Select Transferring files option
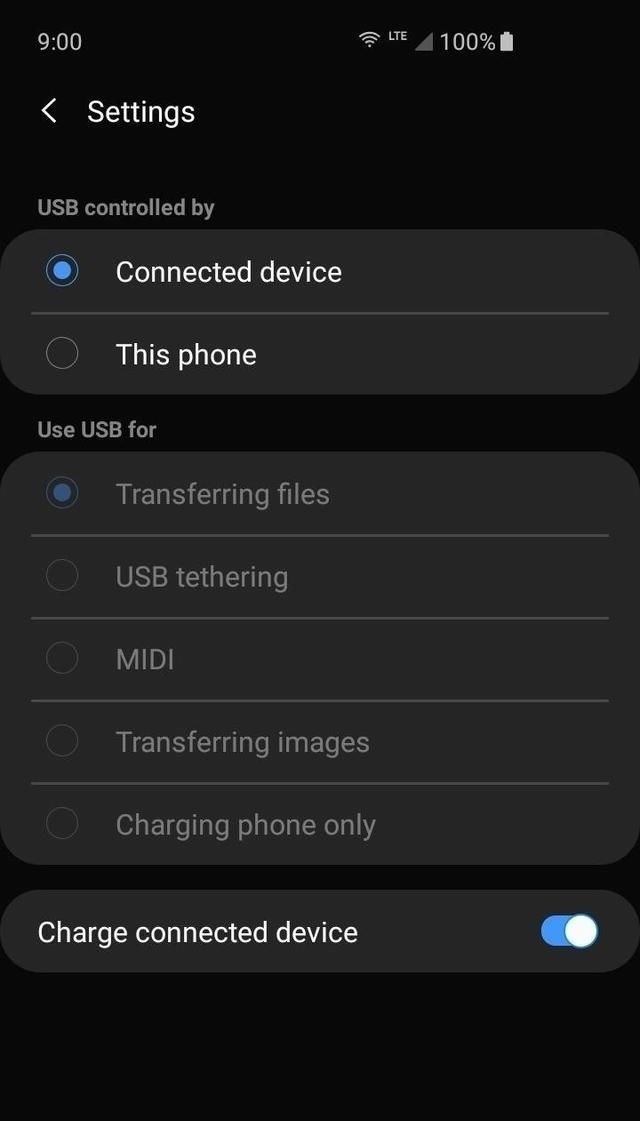 pyautogui.click(x=62, y=494)
